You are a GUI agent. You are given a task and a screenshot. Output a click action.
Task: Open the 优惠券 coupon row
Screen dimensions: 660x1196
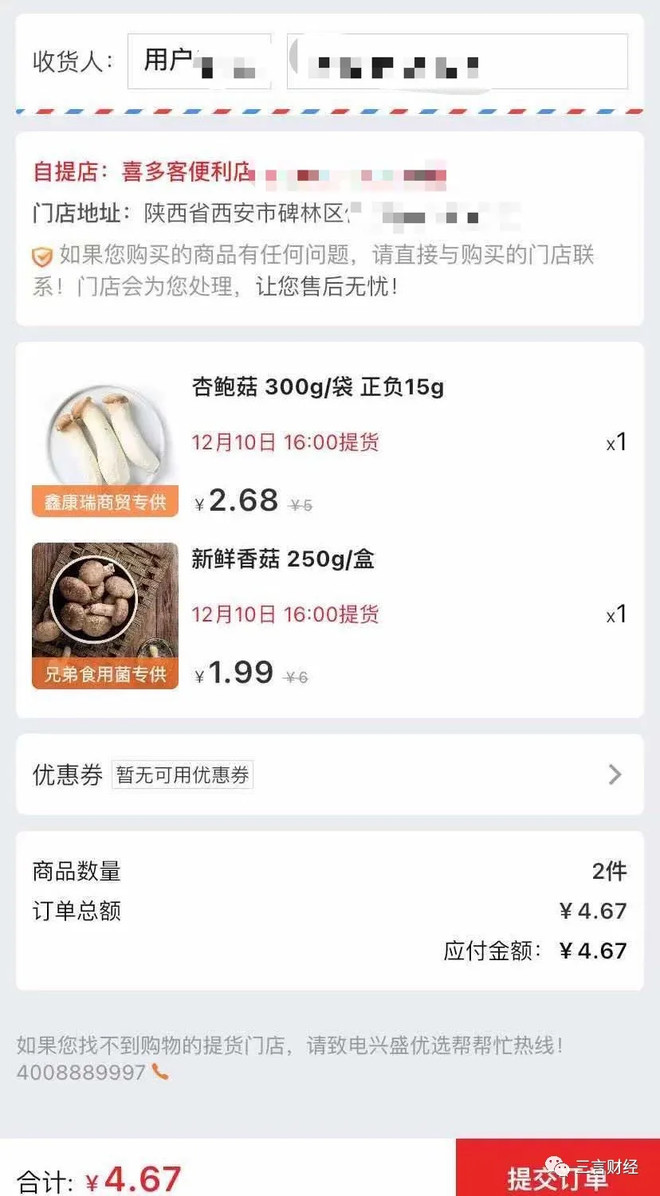click(329, 774)
